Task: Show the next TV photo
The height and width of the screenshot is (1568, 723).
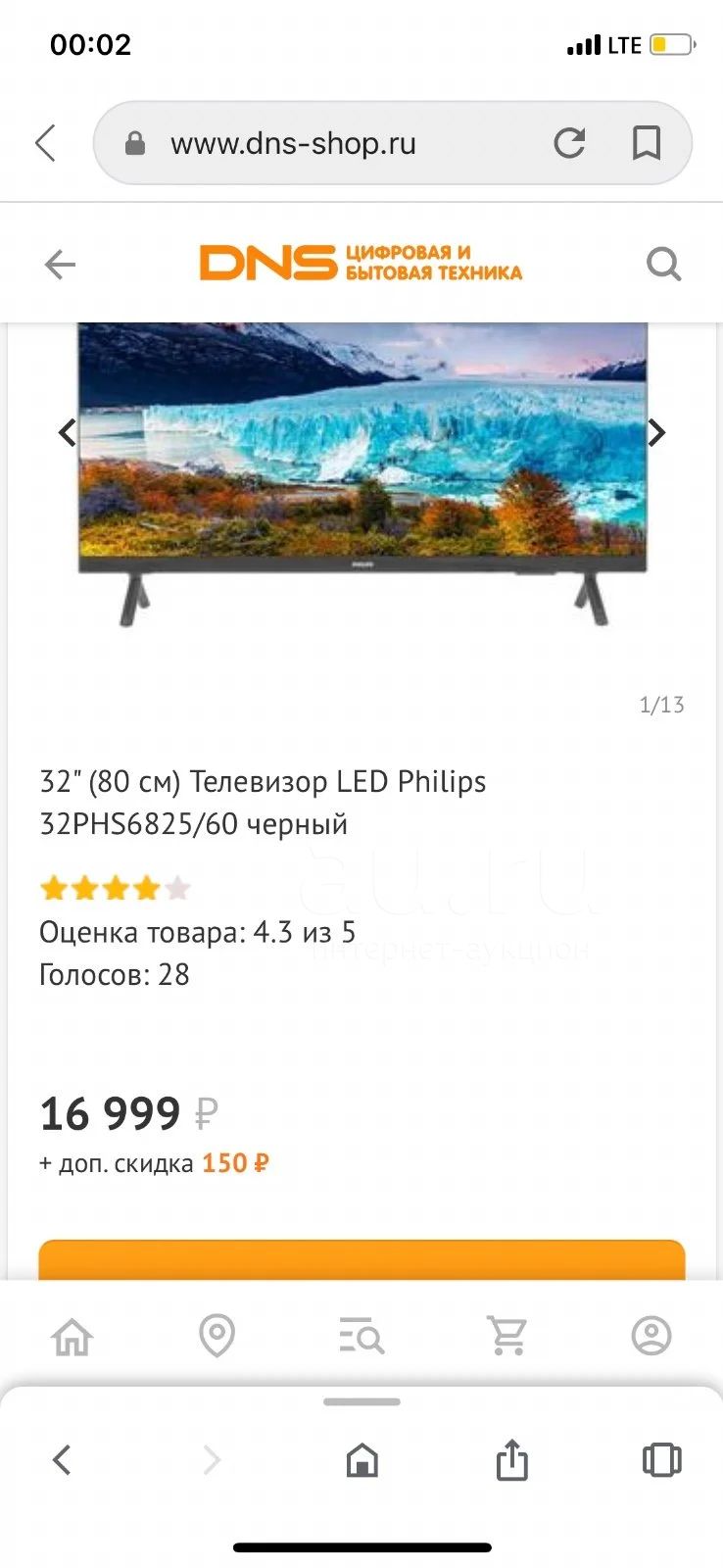Action: pos(657,432)
